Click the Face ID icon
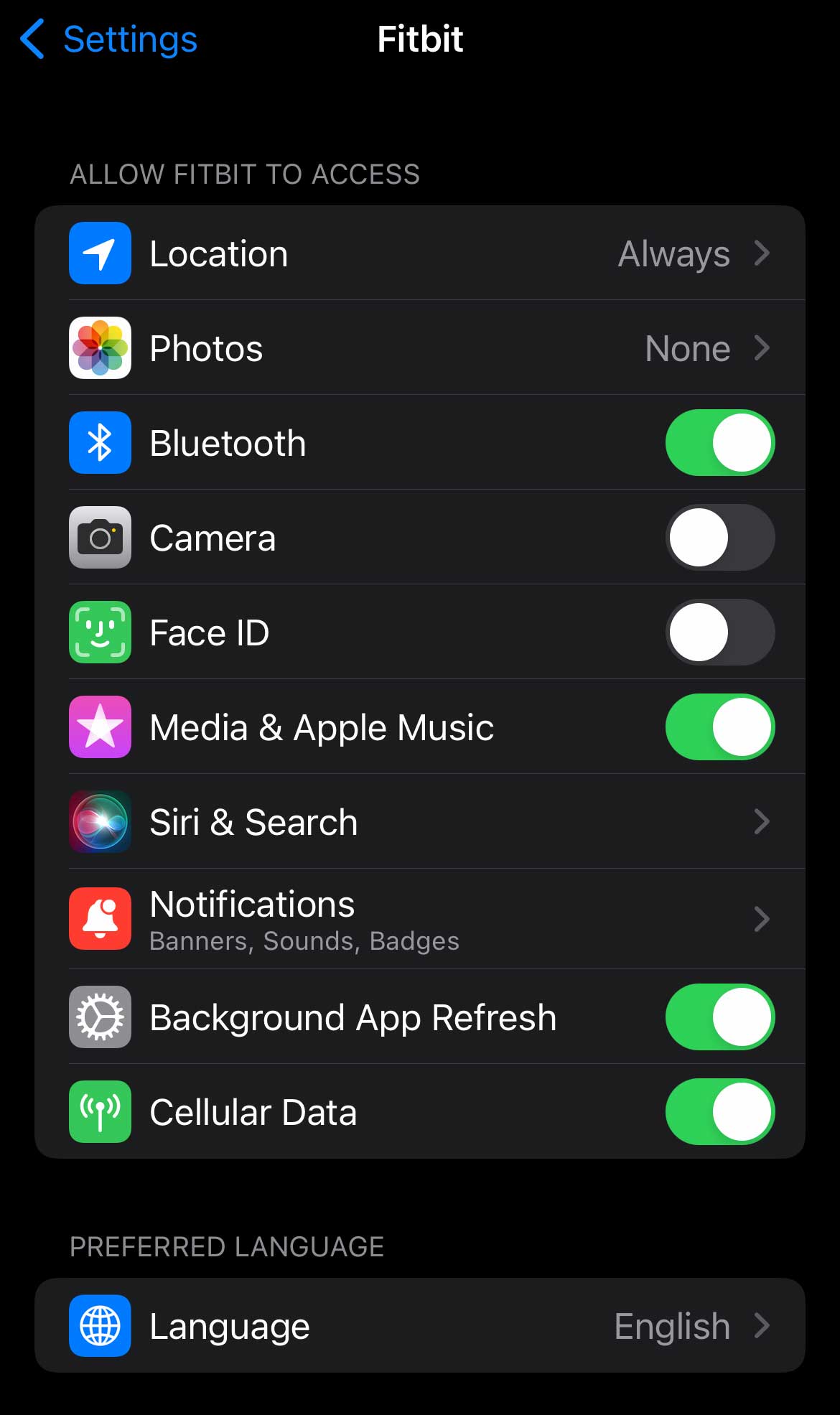Image resolution: width=840 pixels, height=1415 pixels. tap(100, 632)
